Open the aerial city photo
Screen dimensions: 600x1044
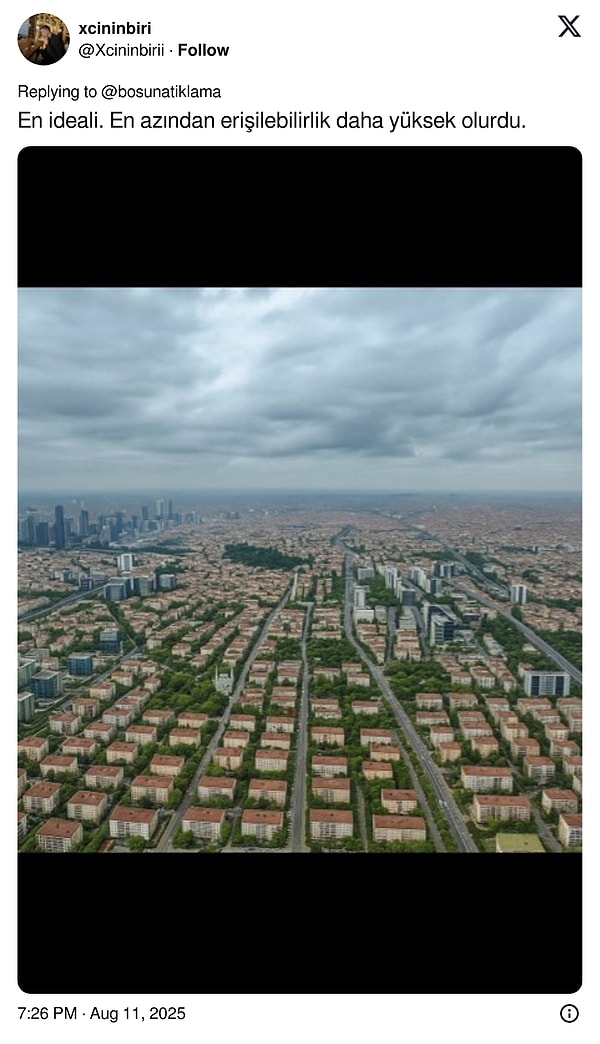coord(300,570)
